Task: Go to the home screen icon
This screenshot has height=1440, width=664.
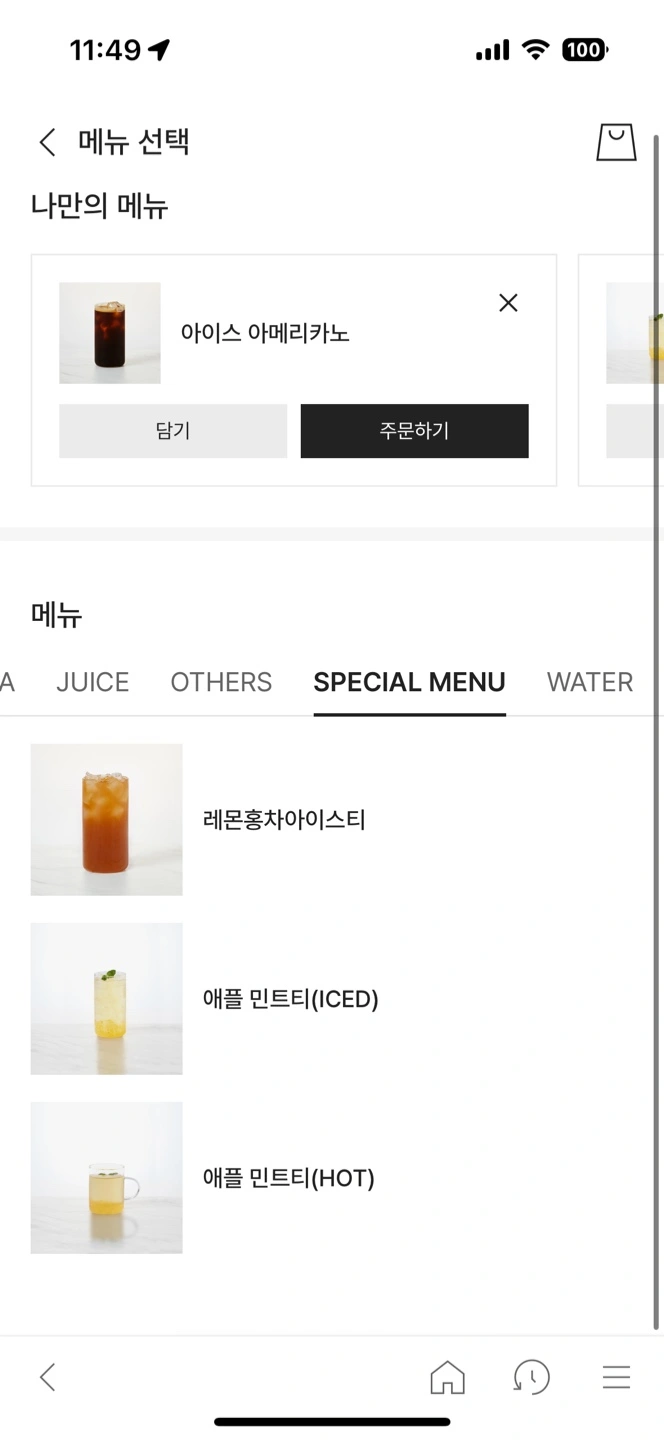Action: (x=447, y=1377)
